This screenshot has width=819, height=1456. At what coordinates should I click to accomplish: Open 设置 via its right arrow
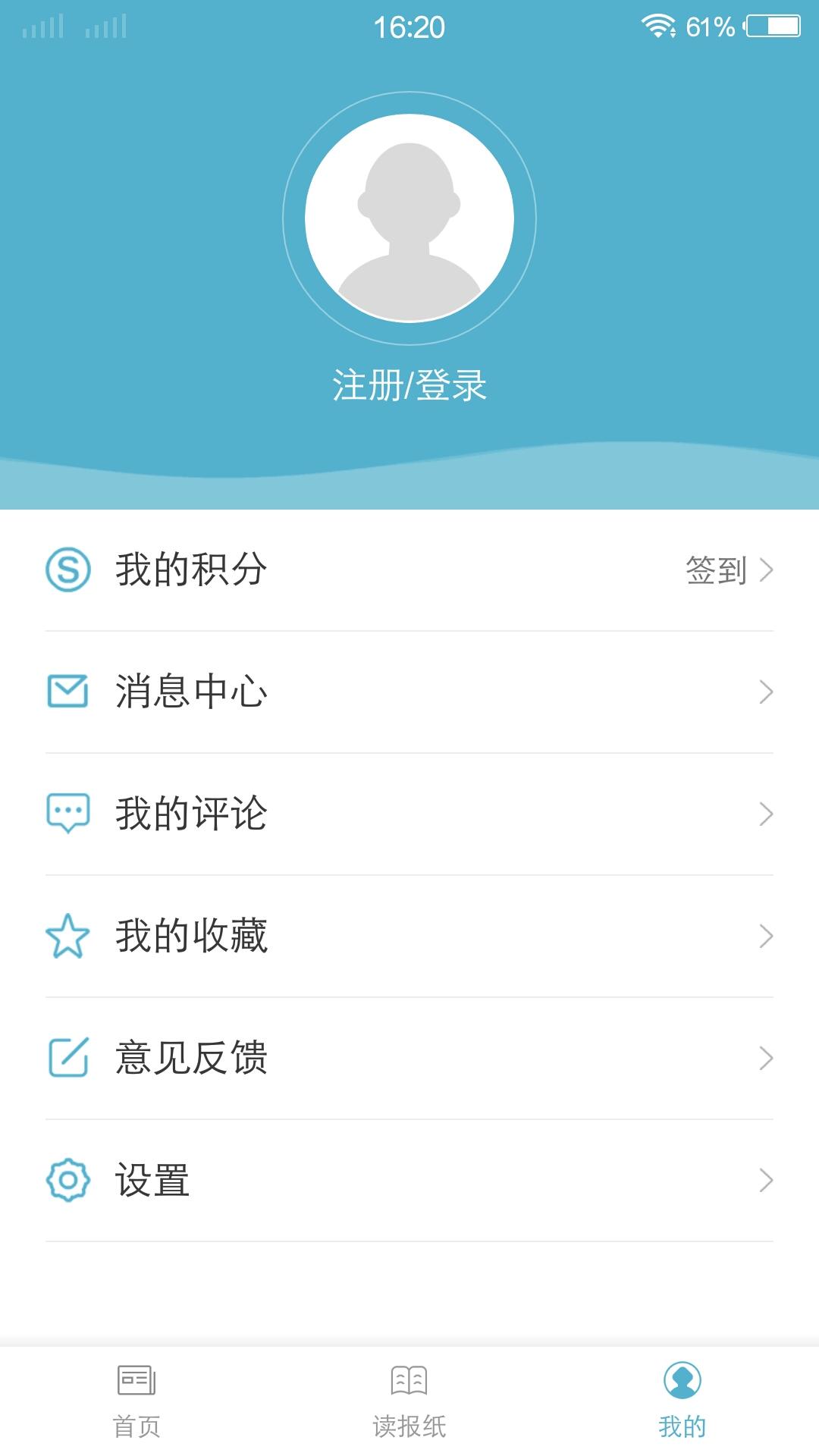tap(770, 1181)
